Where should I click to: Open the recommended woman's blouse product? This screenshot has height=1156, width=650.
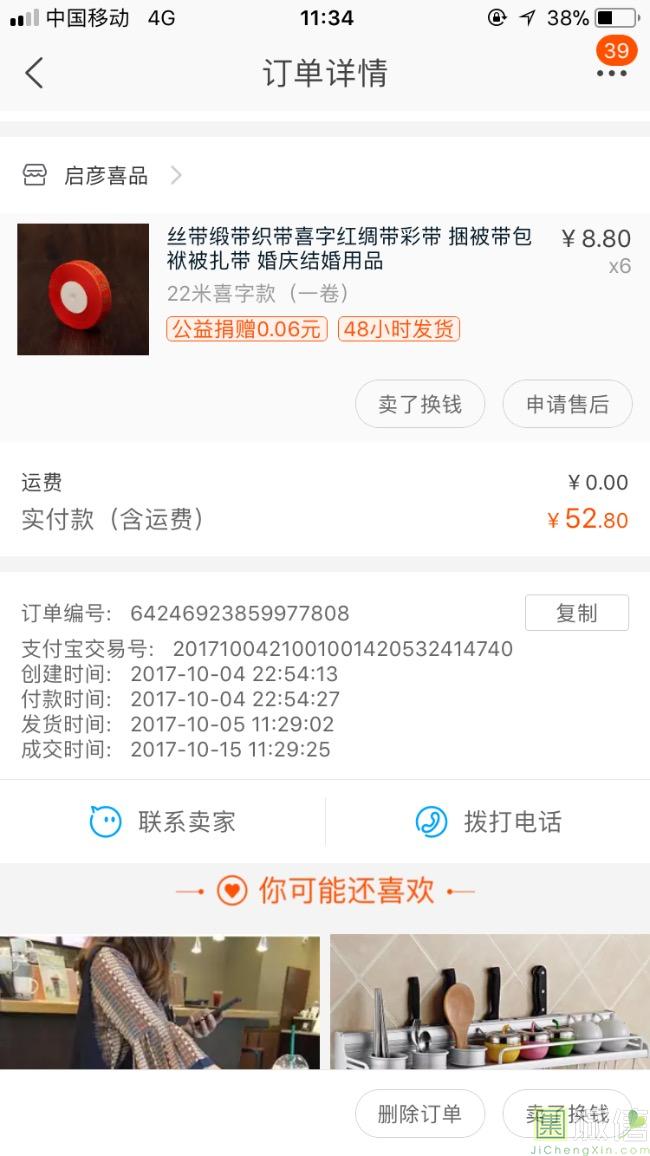click(160, 1002)
